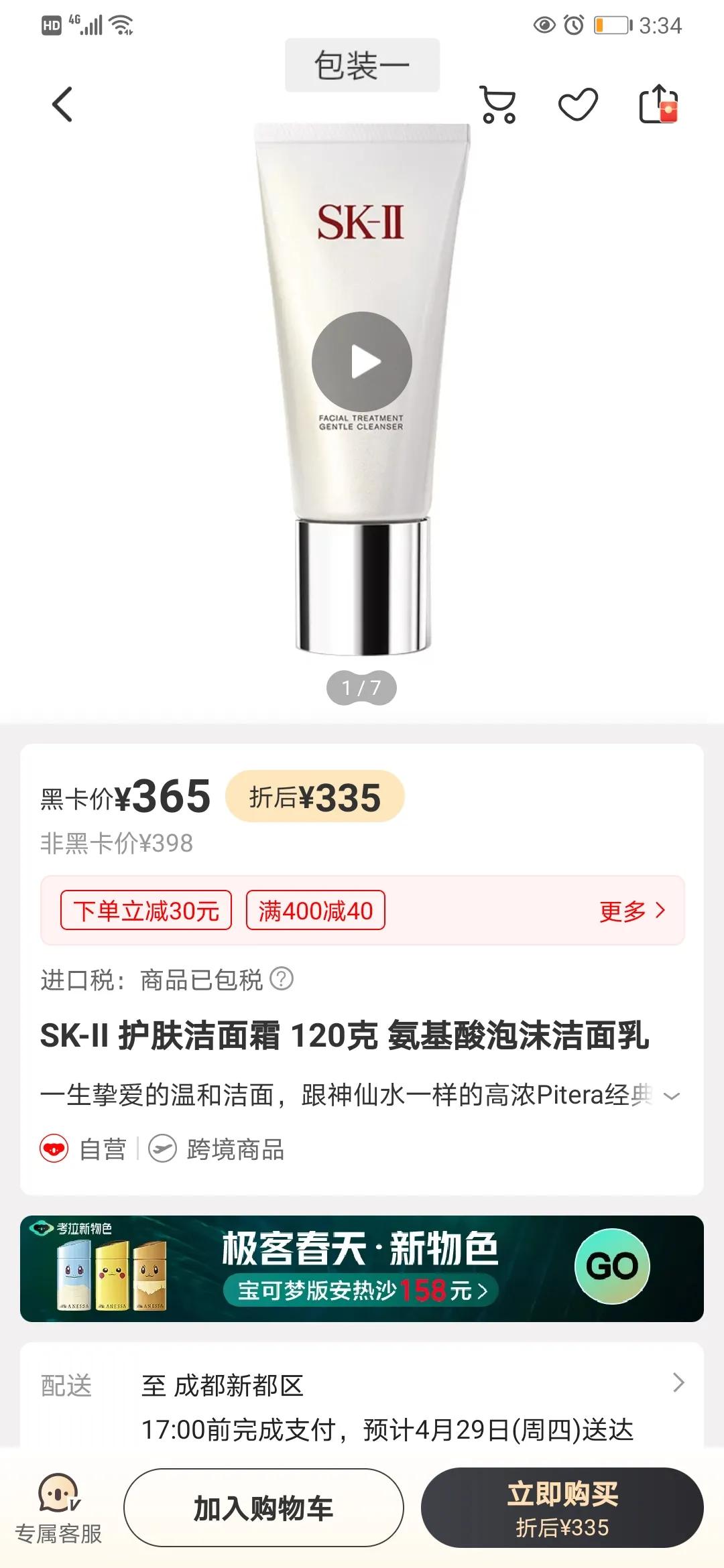Buy now with 立即购买
Viewport: 724px width, 1568px height.
tap(562, 1508)
